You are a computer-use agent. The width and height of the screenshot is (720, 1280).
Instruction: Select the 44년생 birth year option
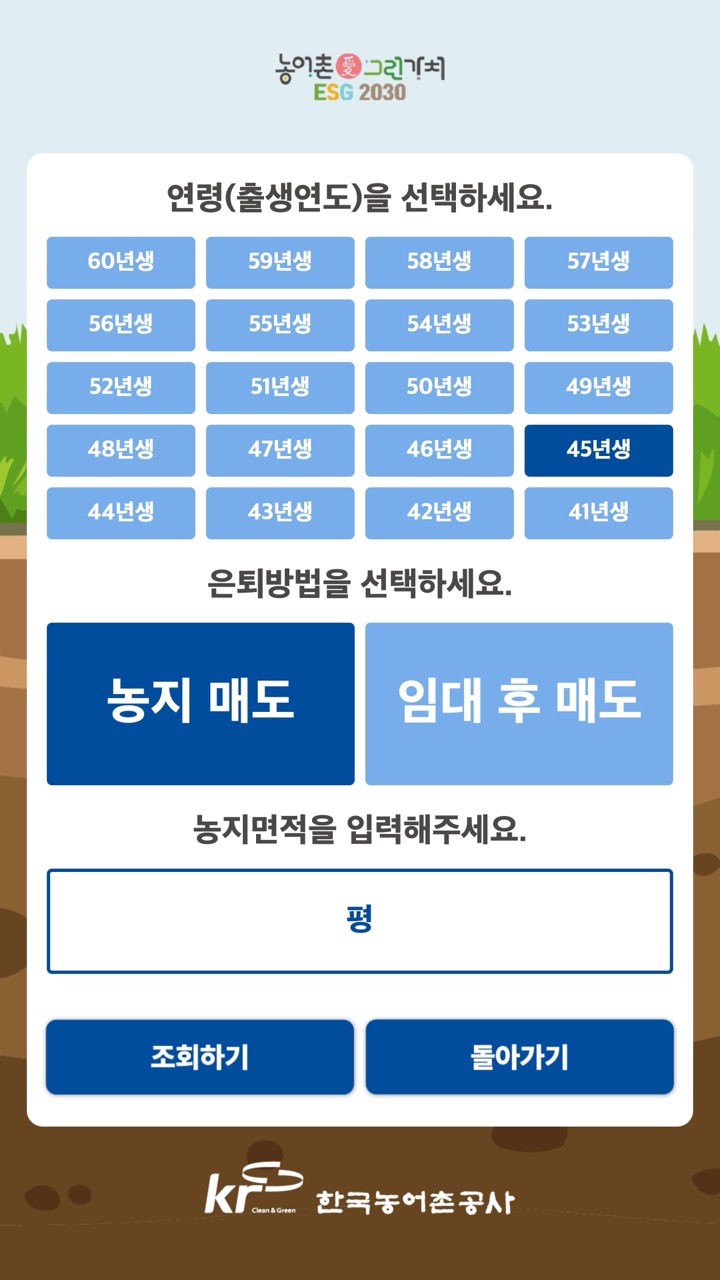(x=120, y=513)
